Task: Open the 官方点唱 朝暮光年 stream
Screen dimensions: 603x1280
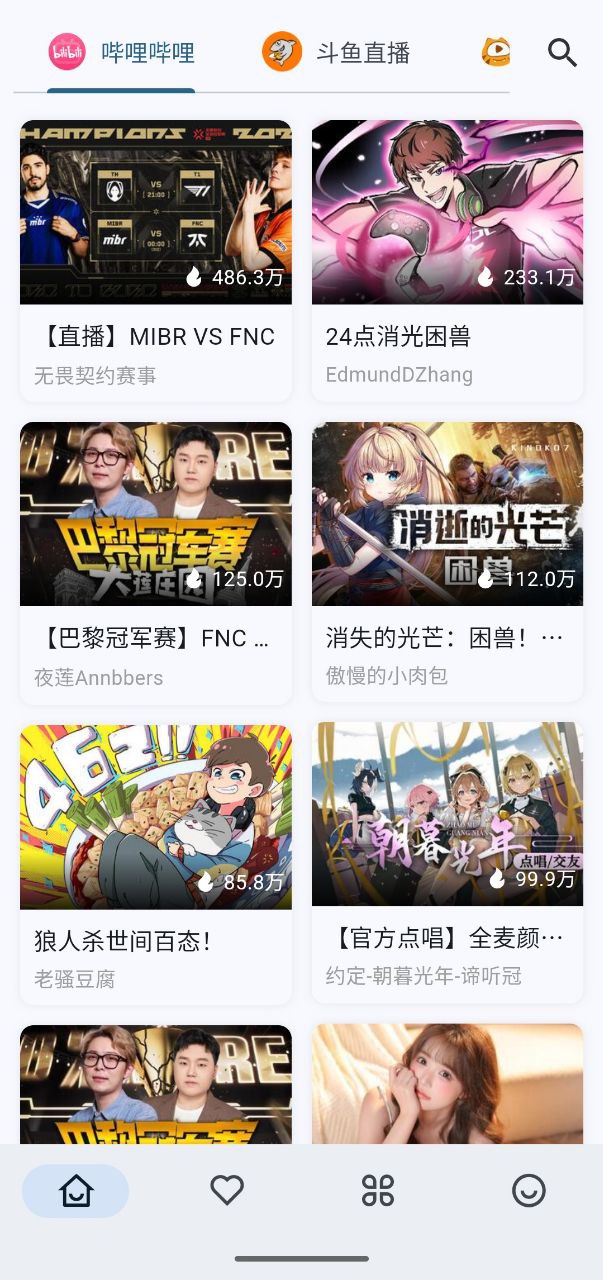Action: [447, 861]
